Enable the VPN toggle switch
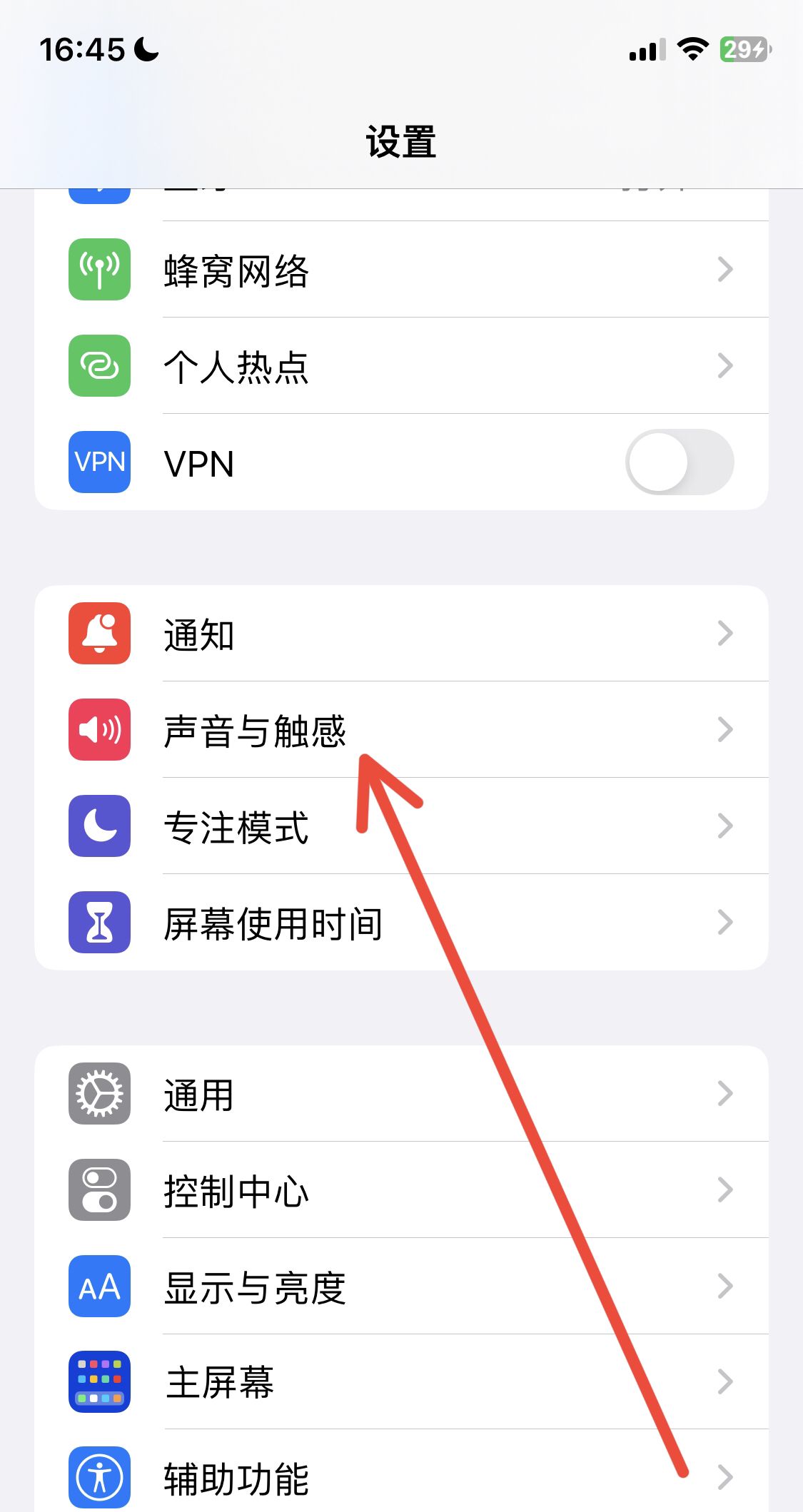803x1512 pixels. (678, 462)
